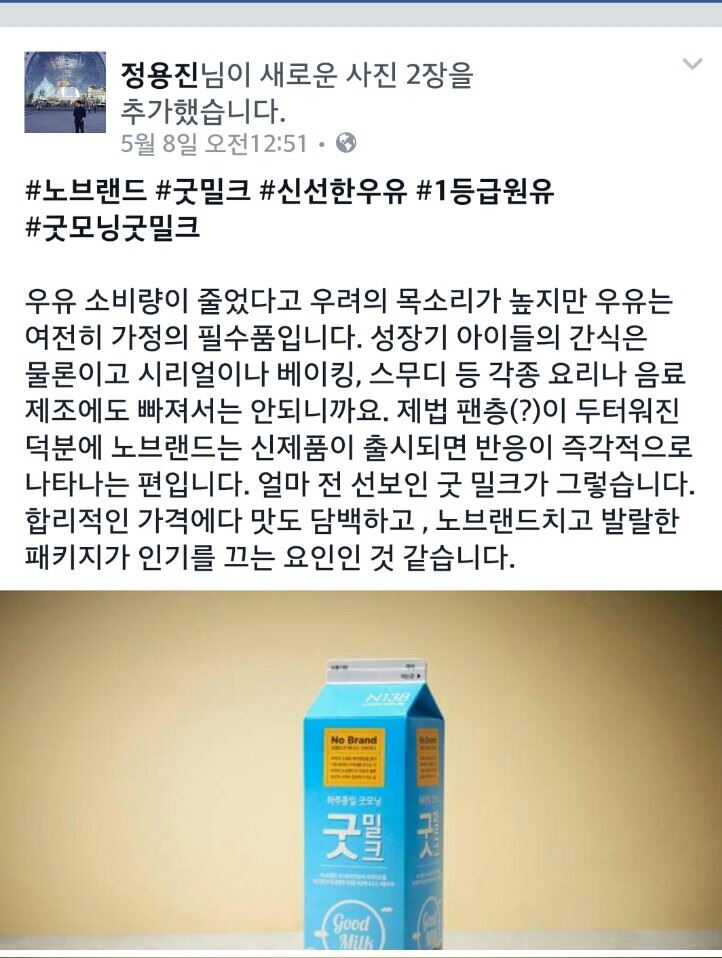Expand the post options chevron
Viewport: 722px width, 958px height.
[692, 65]
